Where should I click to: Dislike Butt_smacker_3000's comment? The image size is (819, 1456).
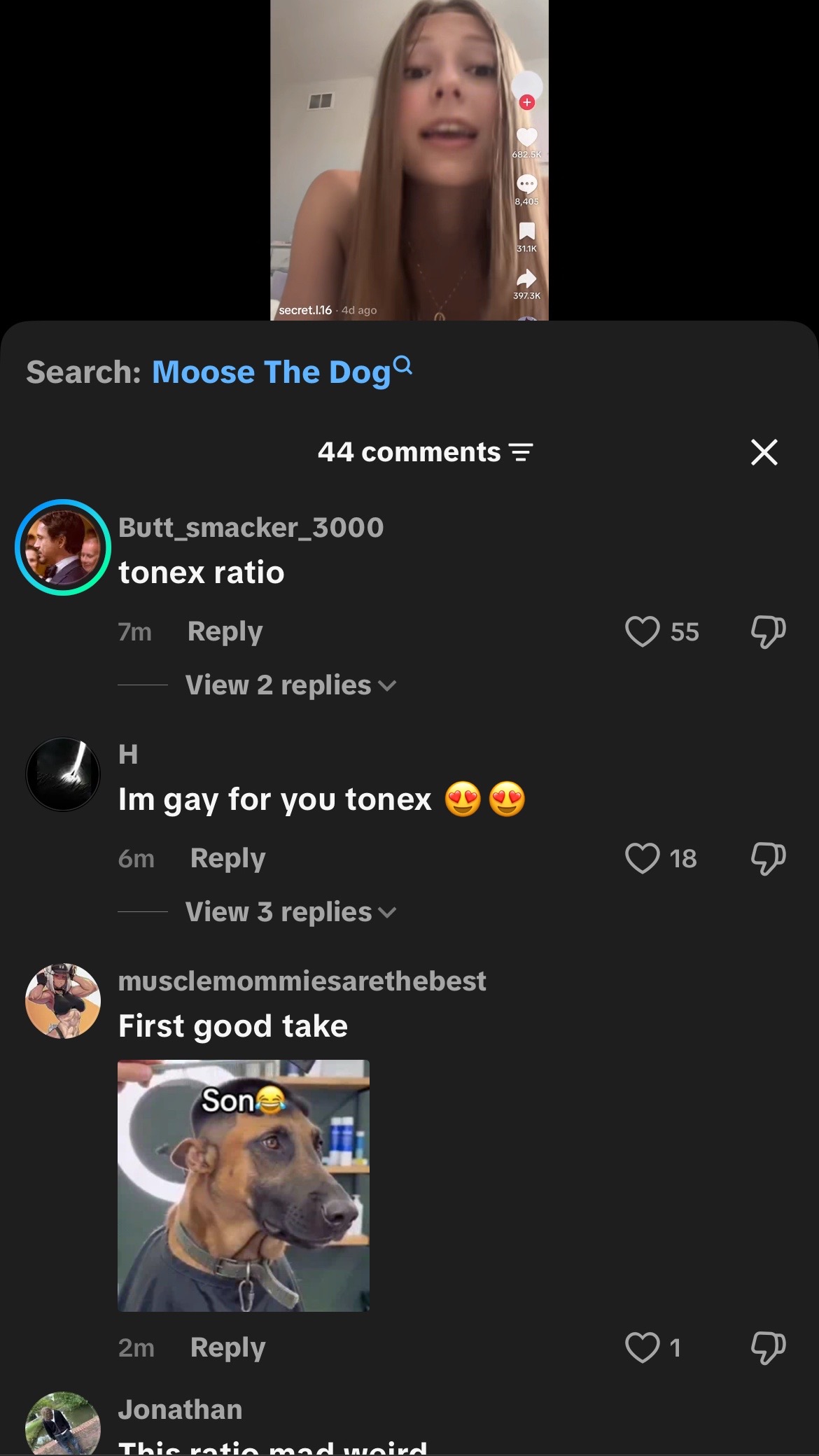[768, 631]
